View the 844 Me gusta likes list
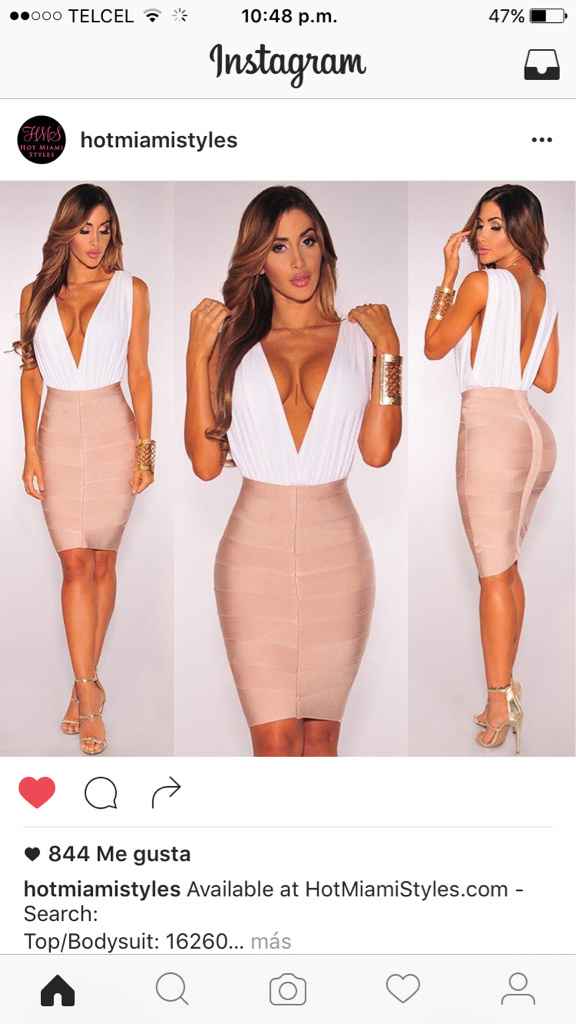The image size is (576, 1024). [107, 854]
